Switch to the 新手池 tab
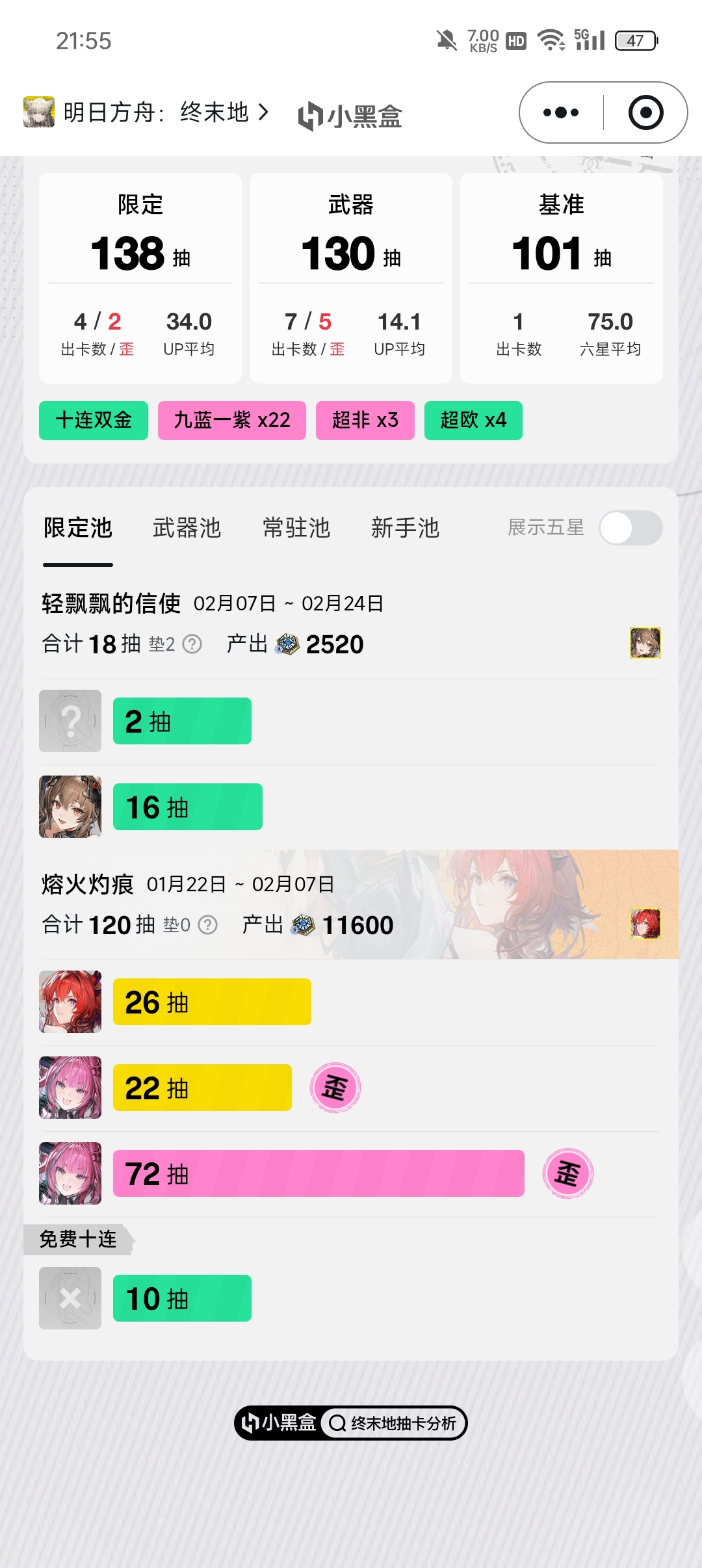This screenshot has height=1568, width=702. [x=405, y=528]
